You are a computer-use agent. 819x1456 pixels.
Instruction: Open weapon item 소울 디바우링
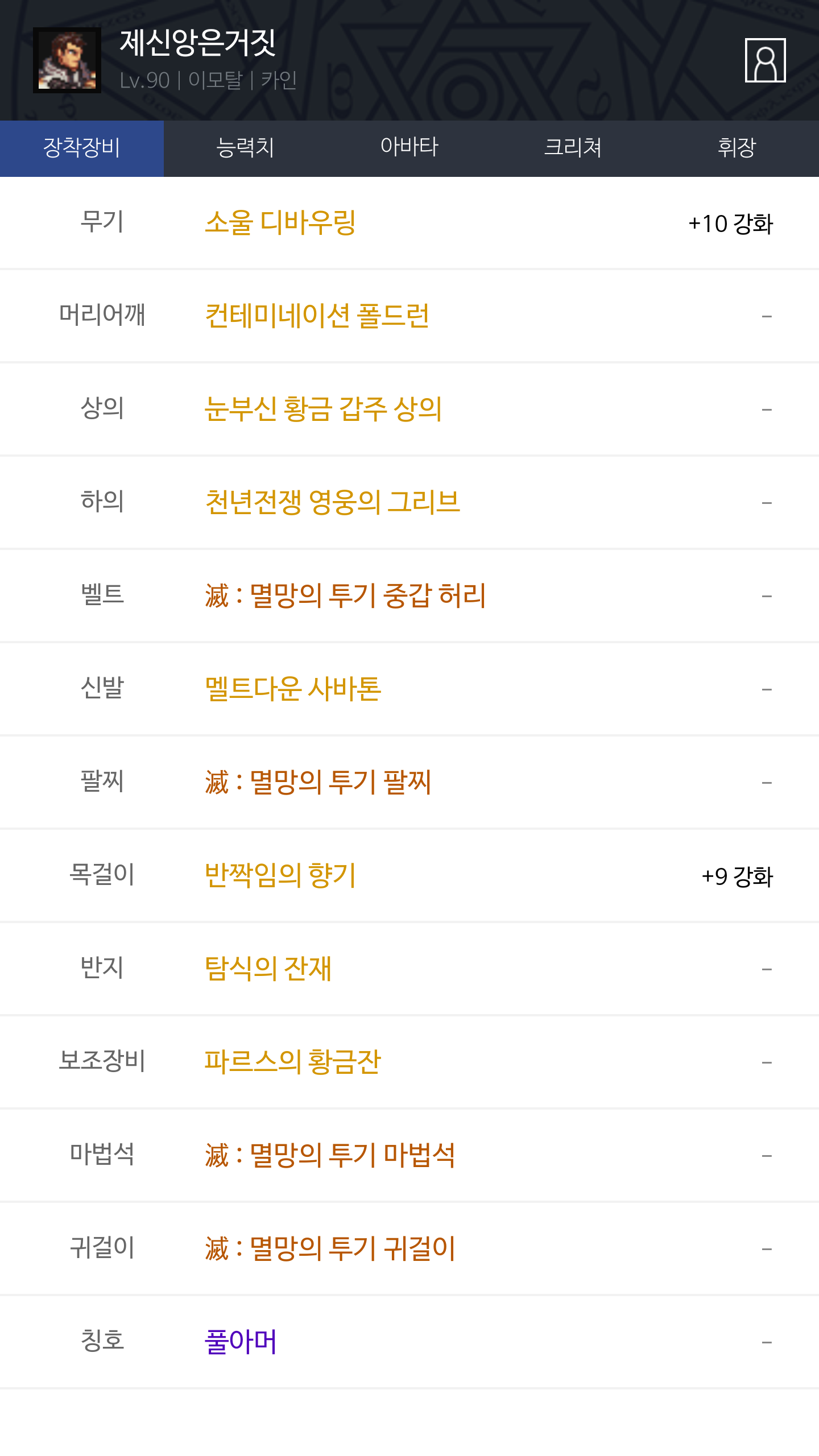click(280, 222)
